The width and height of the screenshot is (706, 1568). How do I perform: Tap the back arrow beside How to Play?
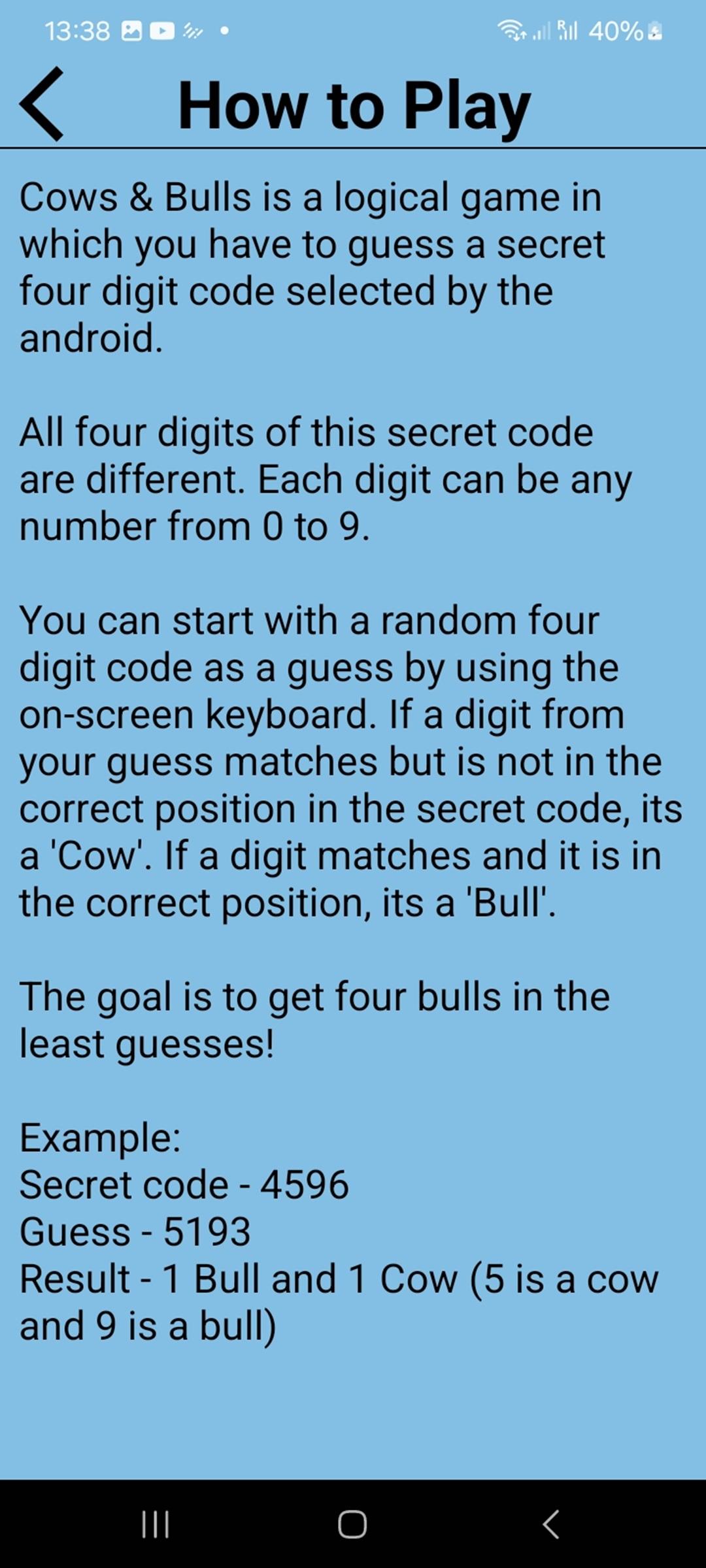(42, 104)
